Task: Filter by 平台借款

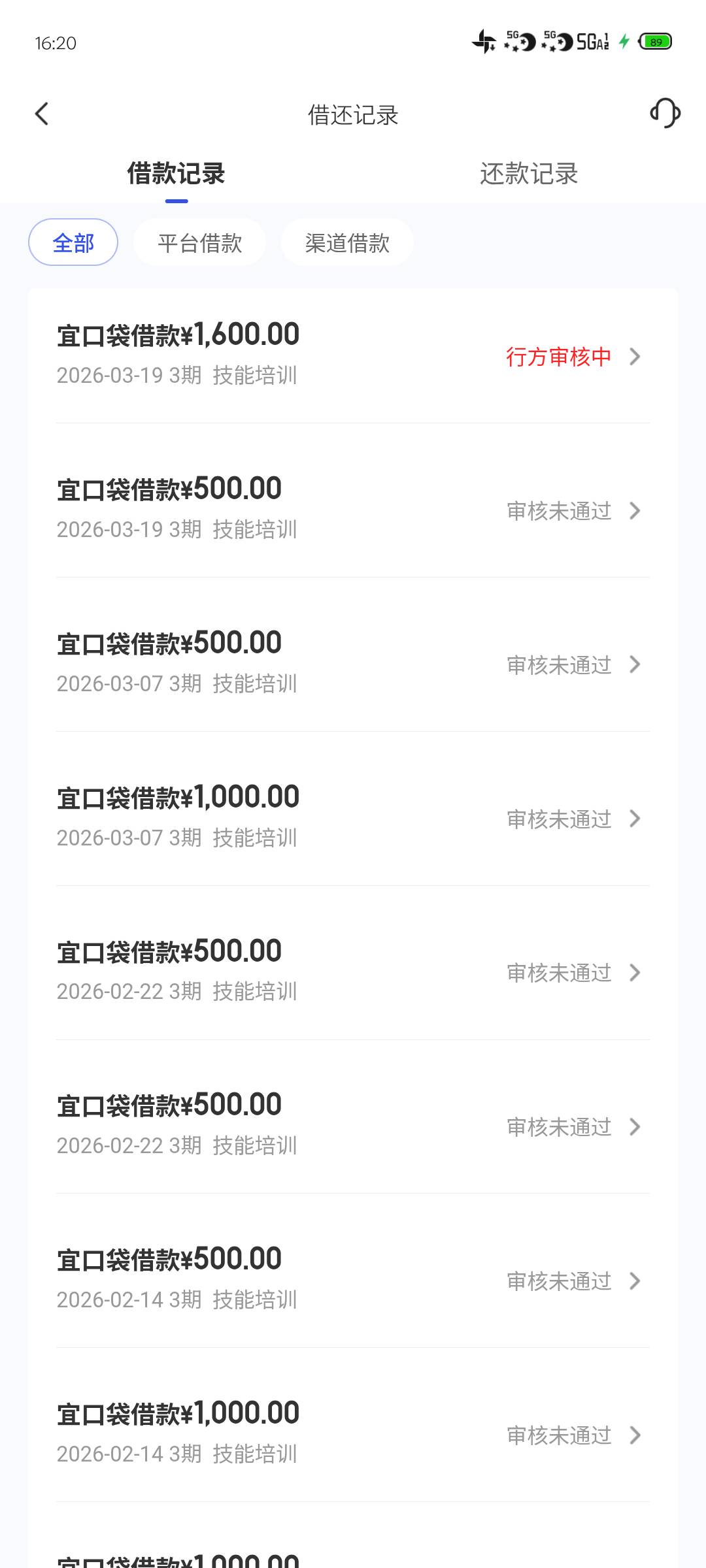Action: (x=199, y=242)
